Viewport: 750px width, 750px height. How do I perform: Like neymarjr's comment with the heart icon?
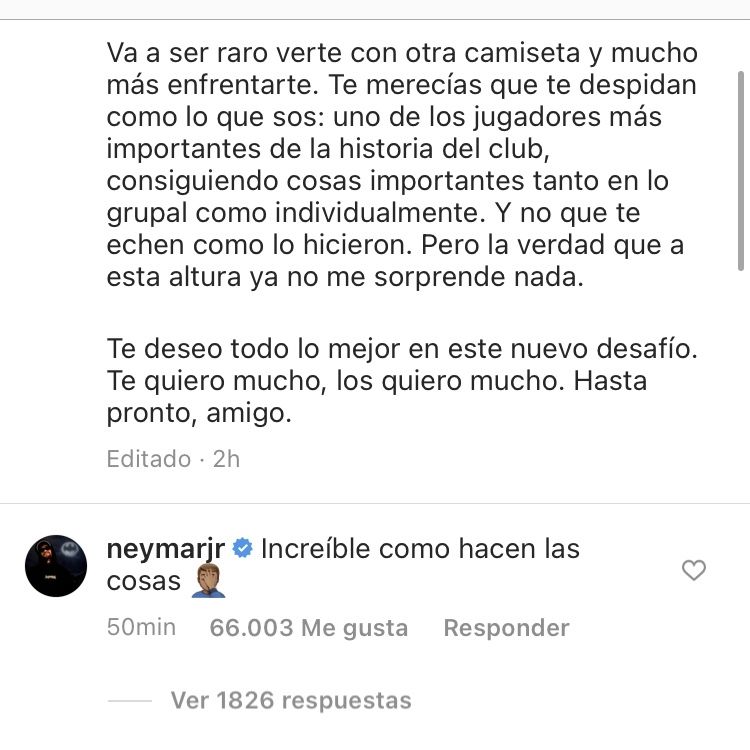point(693,570)
